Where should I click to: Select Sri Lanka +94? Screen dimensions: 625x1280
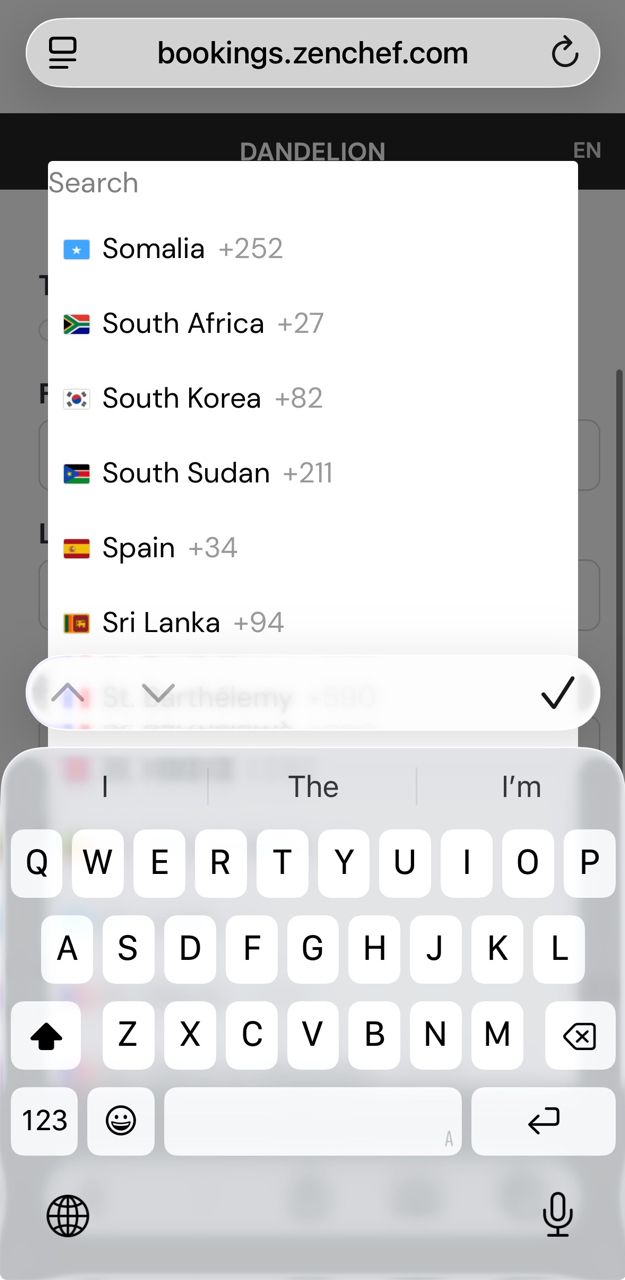(x=192, y=622)
